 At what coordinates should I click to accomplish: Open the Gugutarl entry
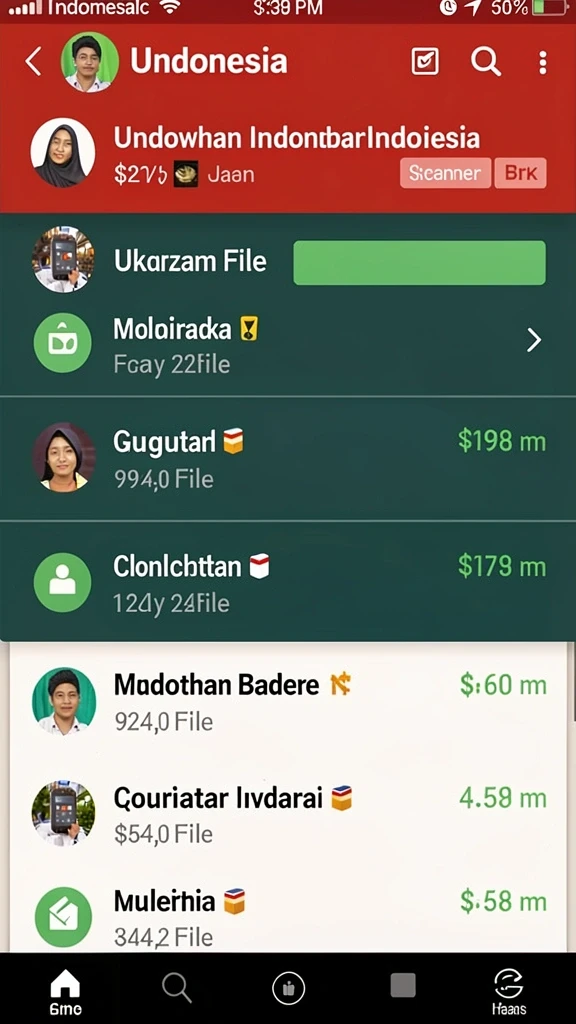pos(288,458)
